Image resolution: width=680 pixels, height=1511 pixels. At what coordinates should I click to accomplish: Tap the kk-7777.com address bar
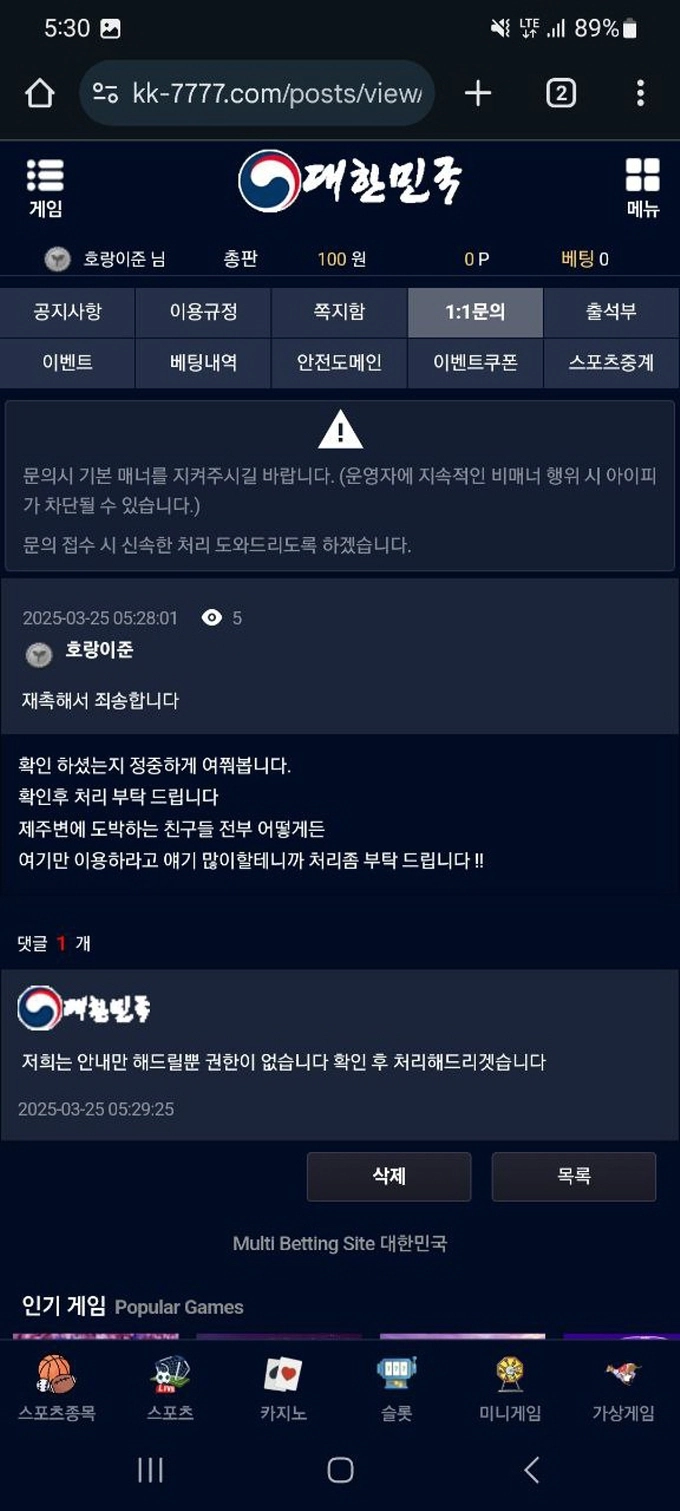click(x=257, y=94)
